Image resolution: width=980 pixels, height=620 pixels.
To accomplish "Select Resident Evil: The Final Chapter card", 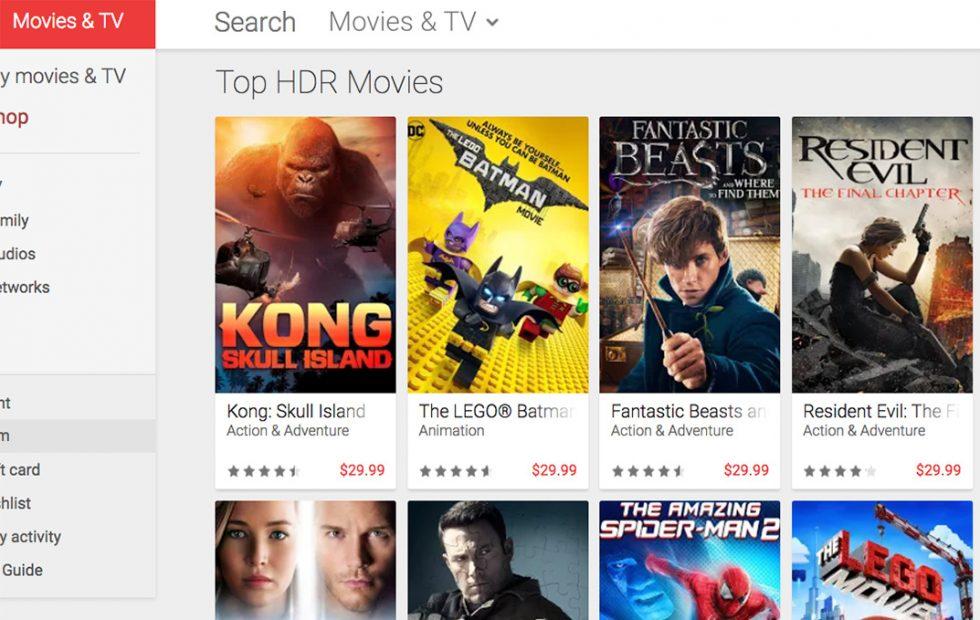I will click(881, 255).
